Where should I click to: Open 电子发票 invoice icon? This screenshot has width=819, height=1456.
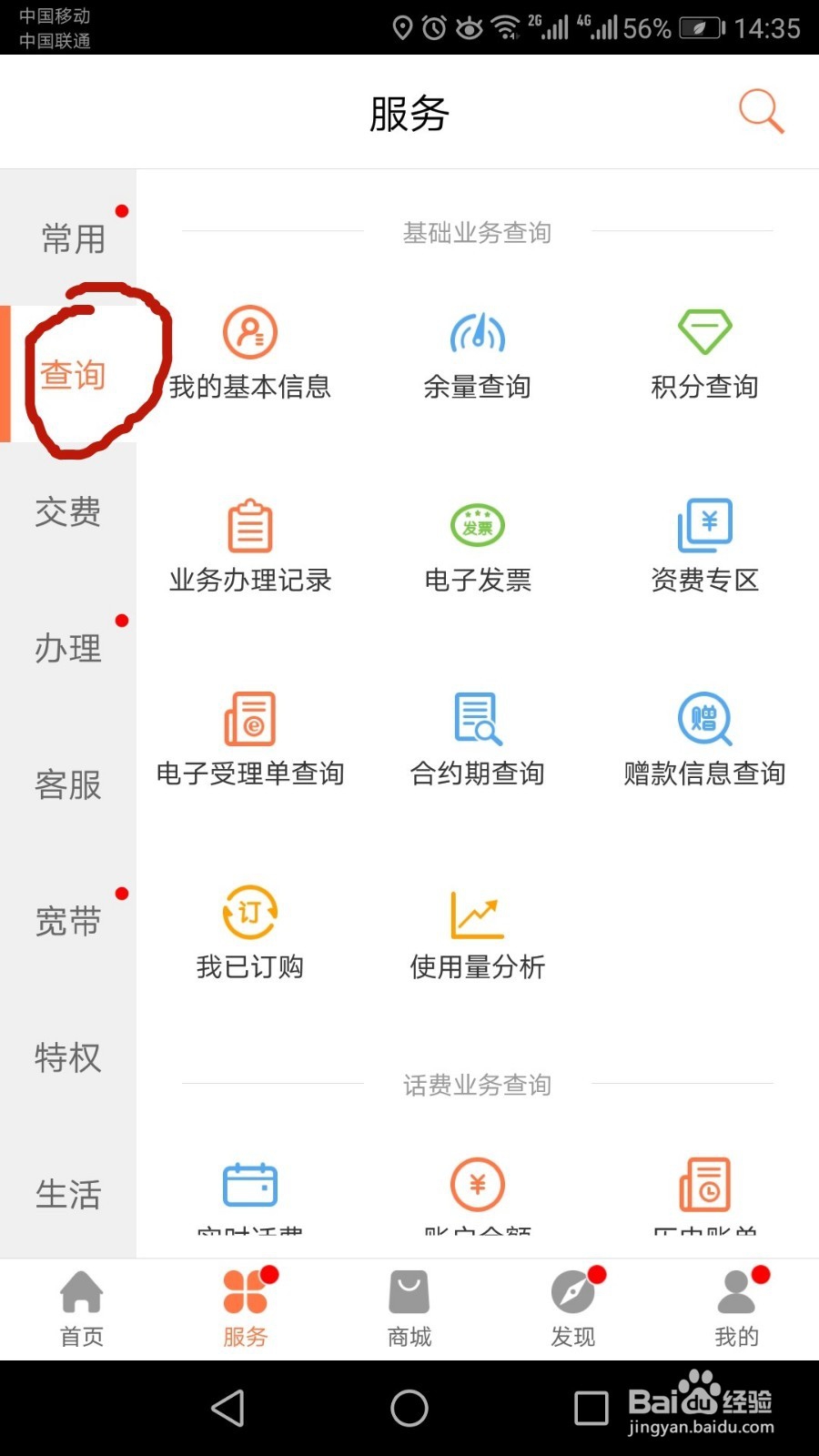(x=477, y=525)
